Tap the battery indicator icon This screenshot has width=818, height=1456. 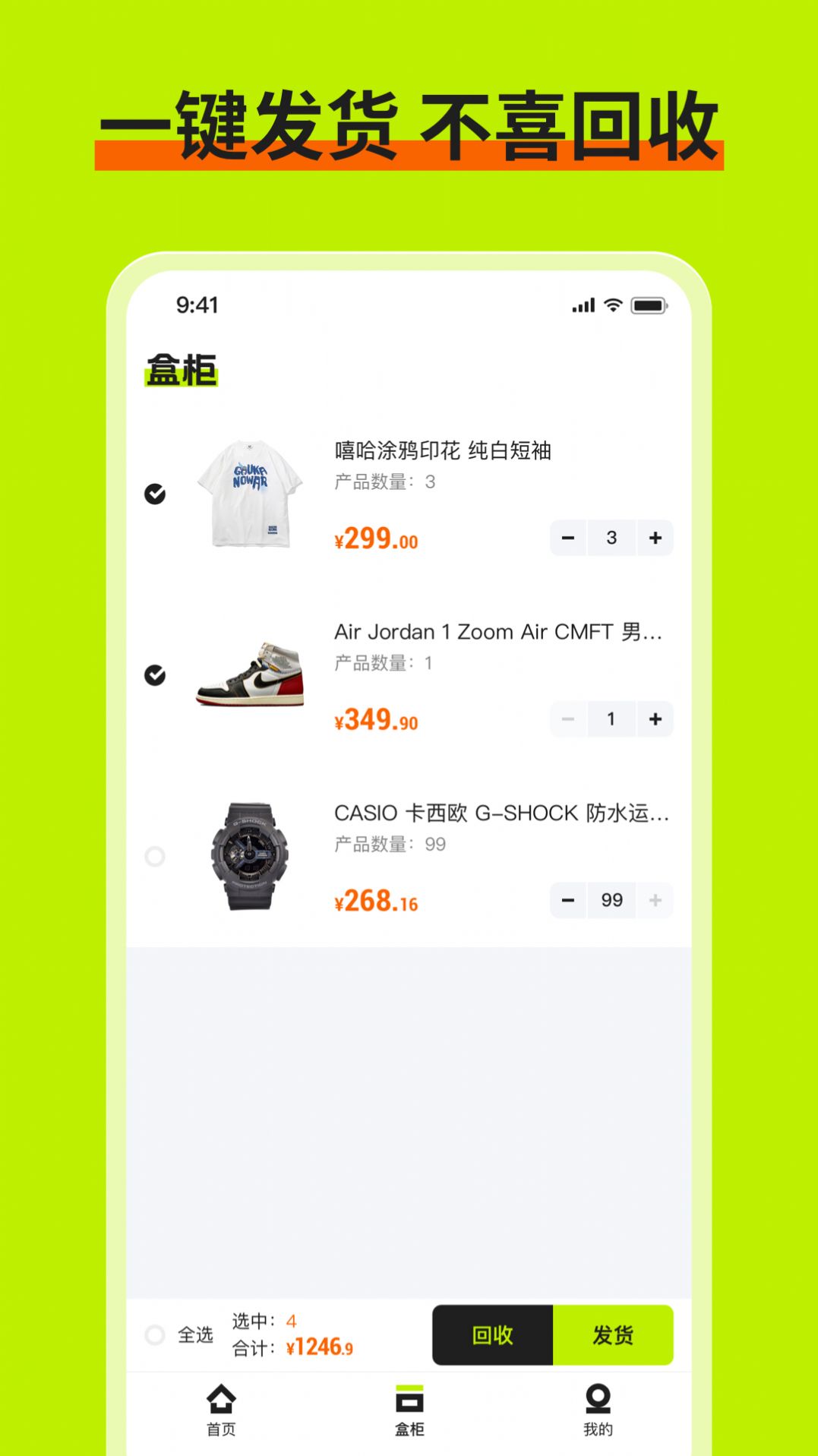coord(649,304)
